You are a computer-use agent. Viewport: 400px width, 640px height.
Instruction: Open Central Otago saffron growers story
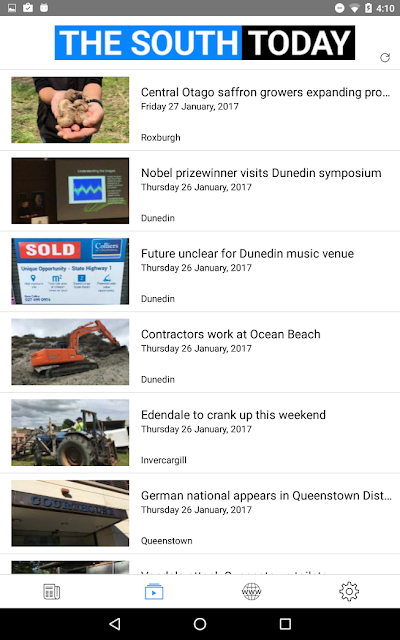point(200,110)
